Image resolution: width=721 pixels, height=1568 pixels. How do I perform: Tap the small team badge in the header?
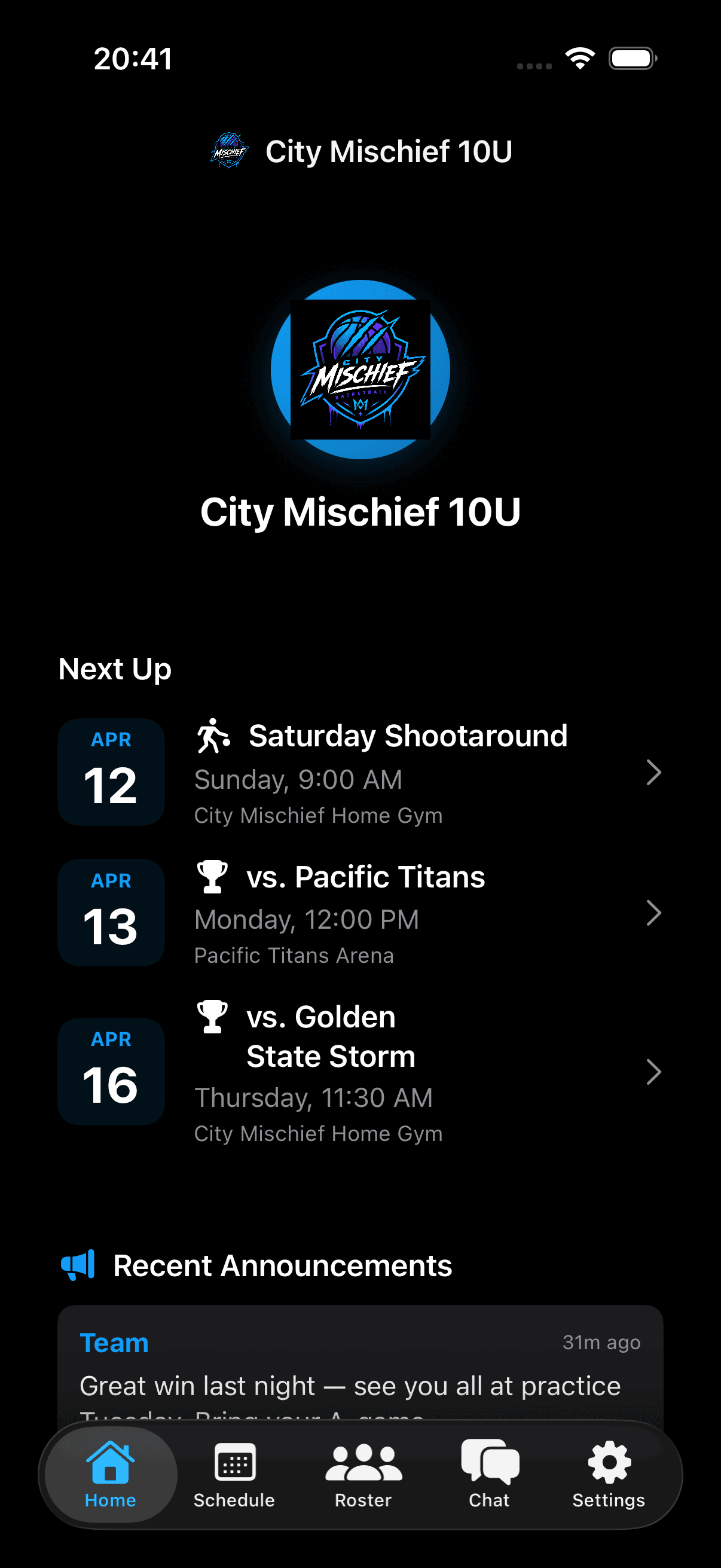click(230, 151)
